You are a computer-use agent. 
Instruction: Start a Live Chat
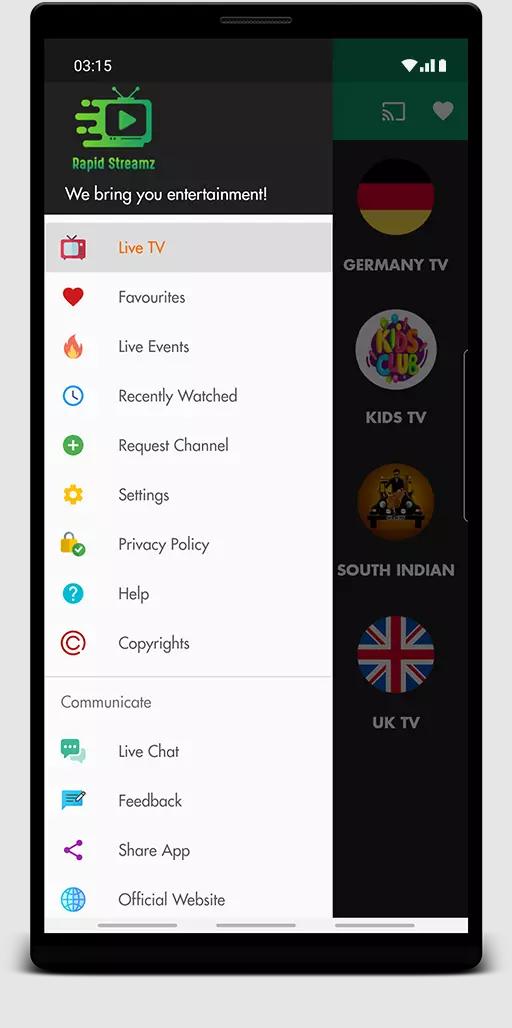pyautogui.click(x=189, y=751)
